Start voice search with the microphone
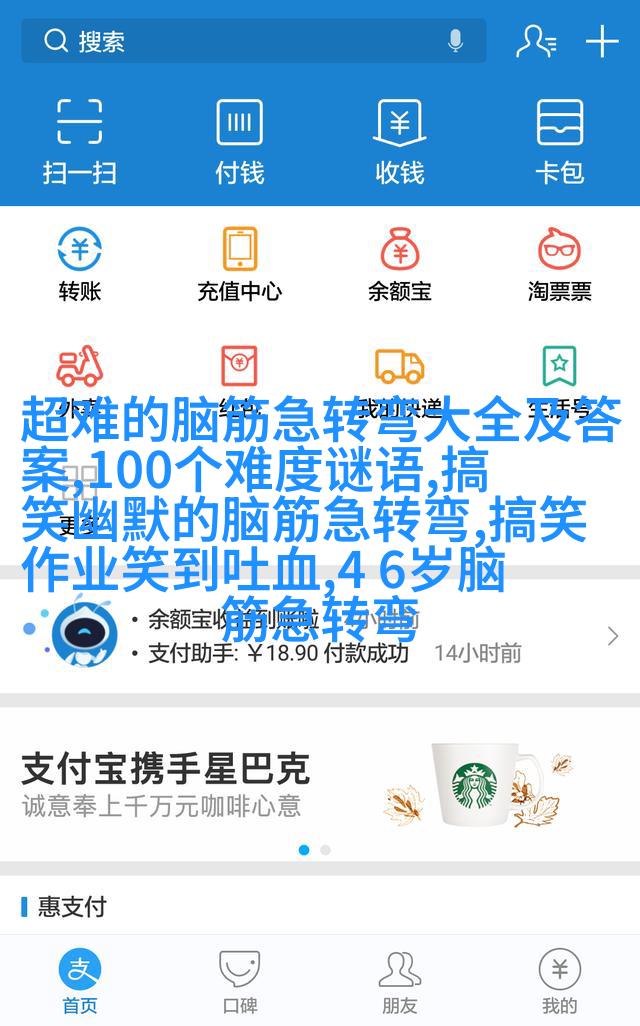The image size is (640, 1026). click(455, 41)
